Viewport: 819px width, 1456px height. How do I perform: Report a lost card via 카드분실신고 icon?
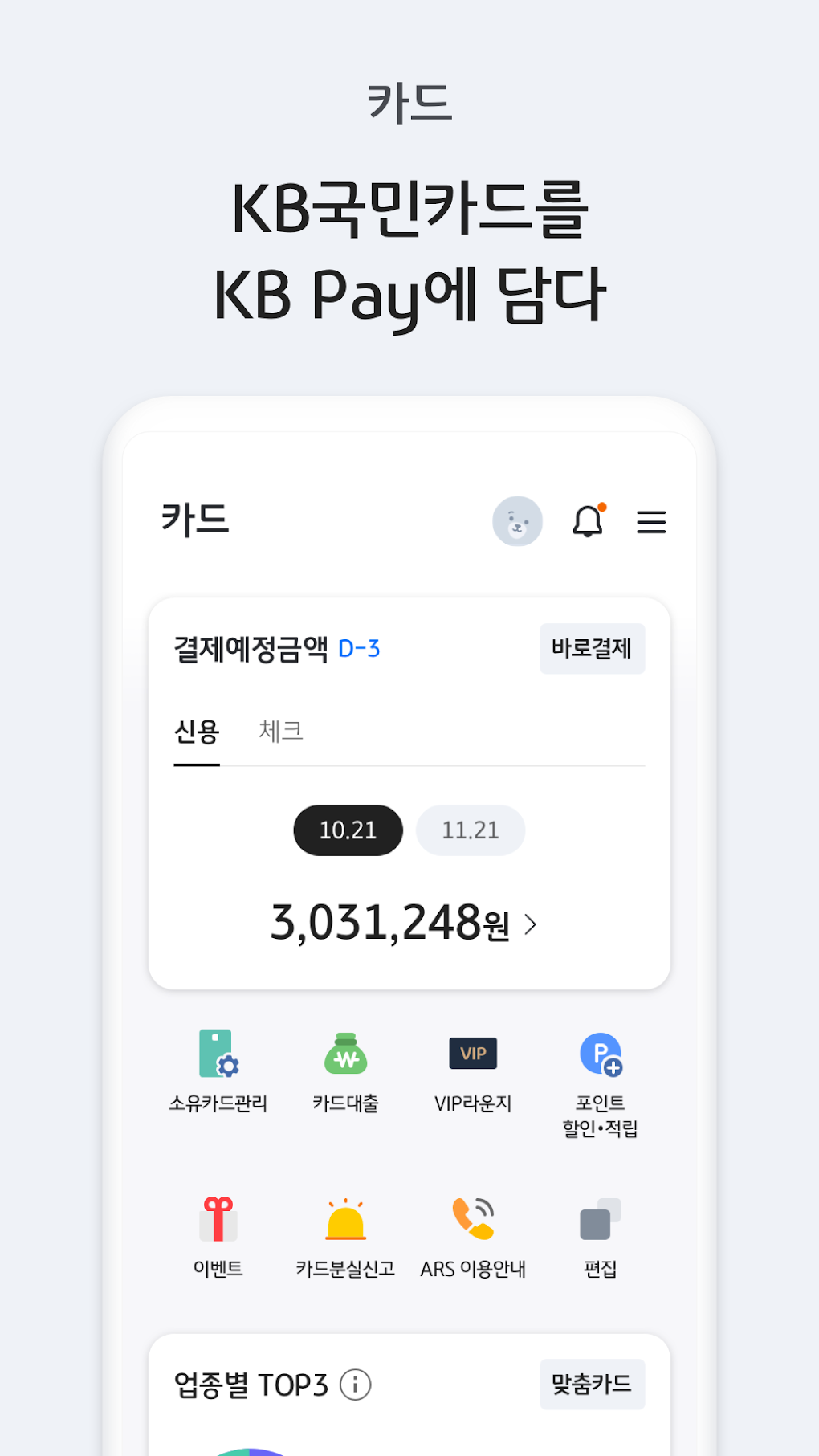[345, 1222]
